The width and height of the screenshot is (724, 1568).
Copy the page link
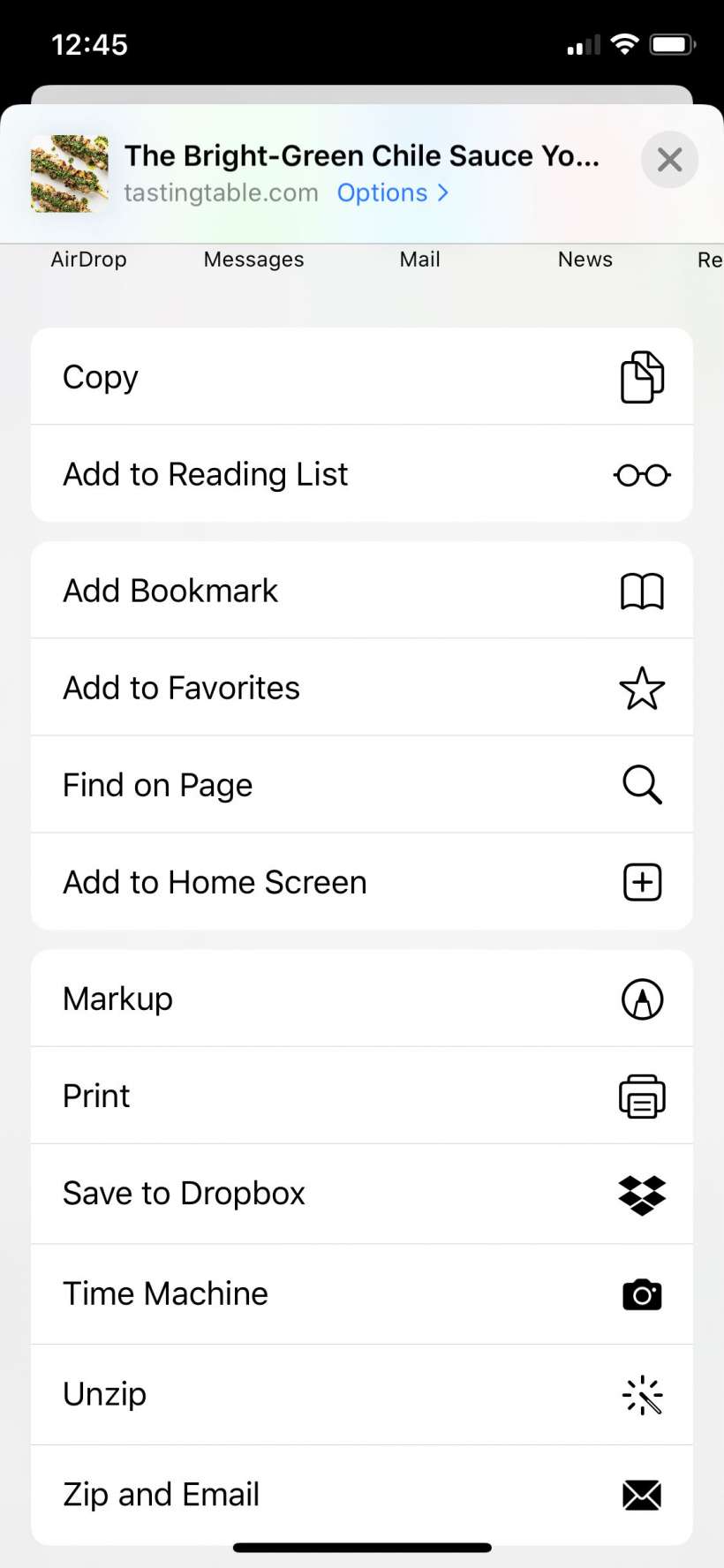click(x=362, y=377)
